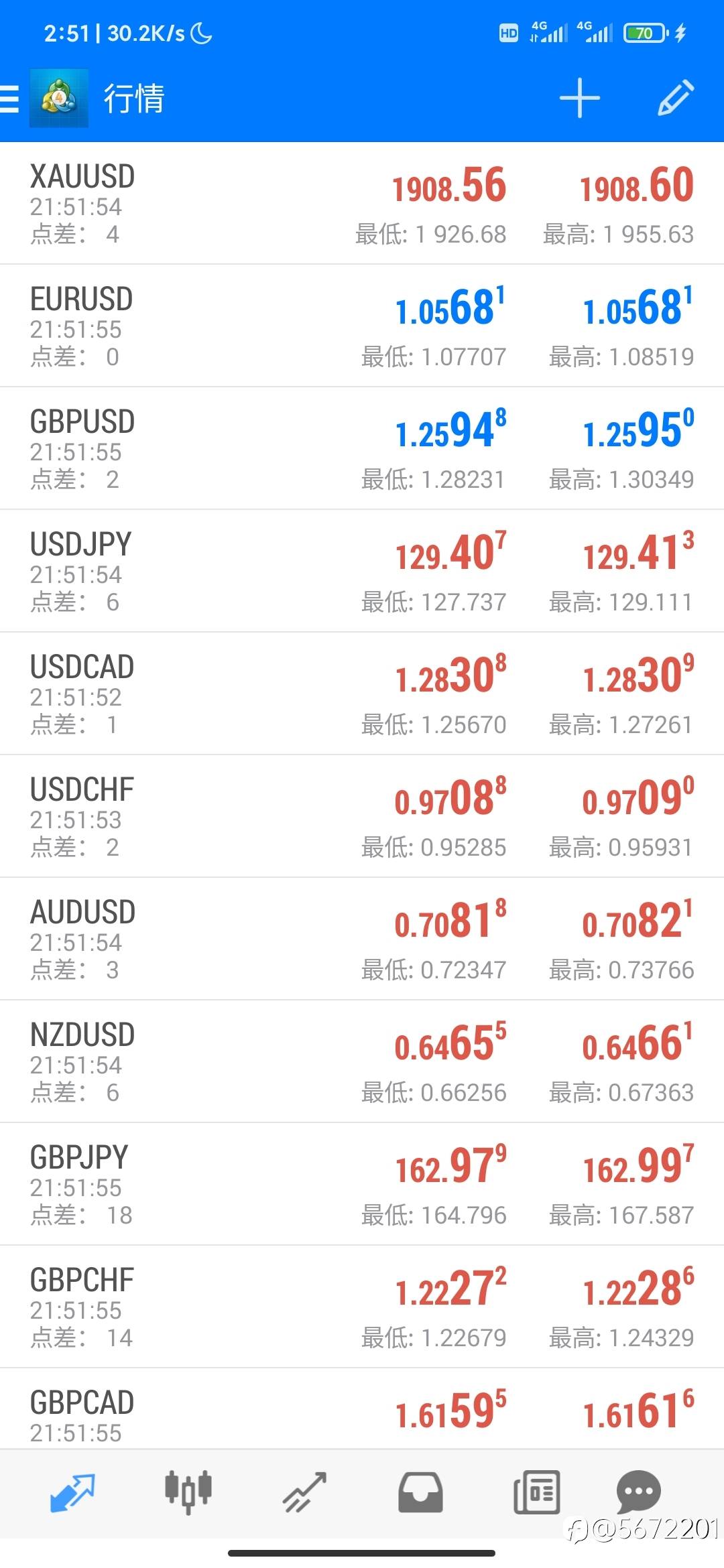Open the USDCHF quote row
724x1568 pixels.
point(362,816)
